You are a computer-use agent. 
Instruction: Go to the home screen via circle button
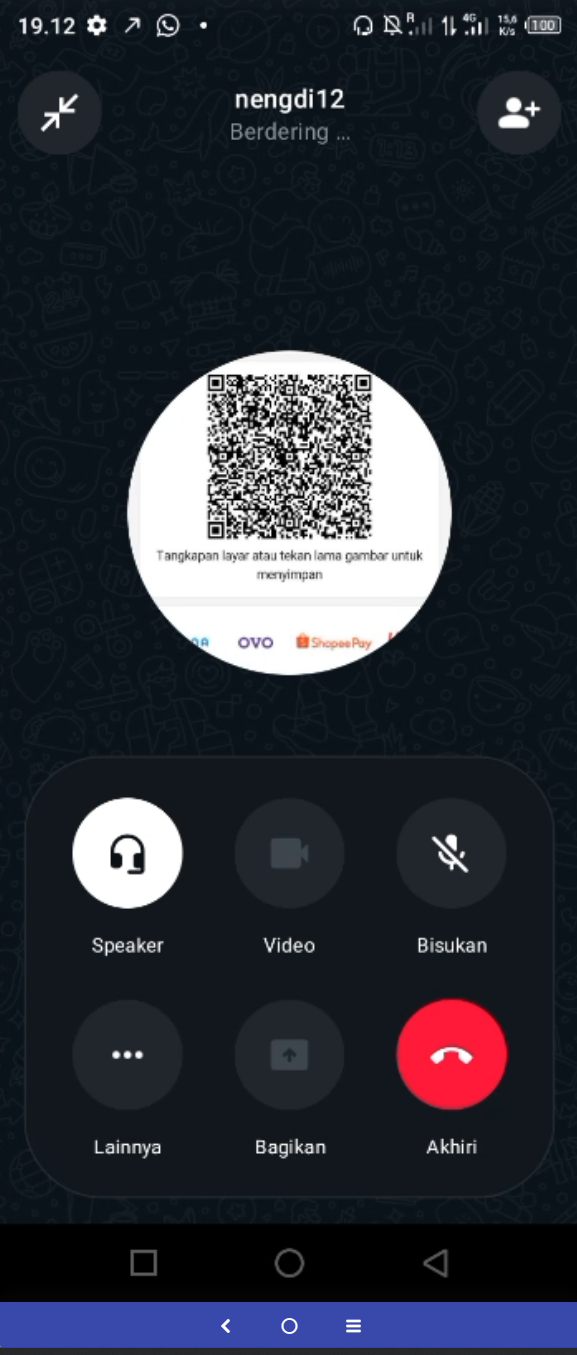tap(289, 1263)
